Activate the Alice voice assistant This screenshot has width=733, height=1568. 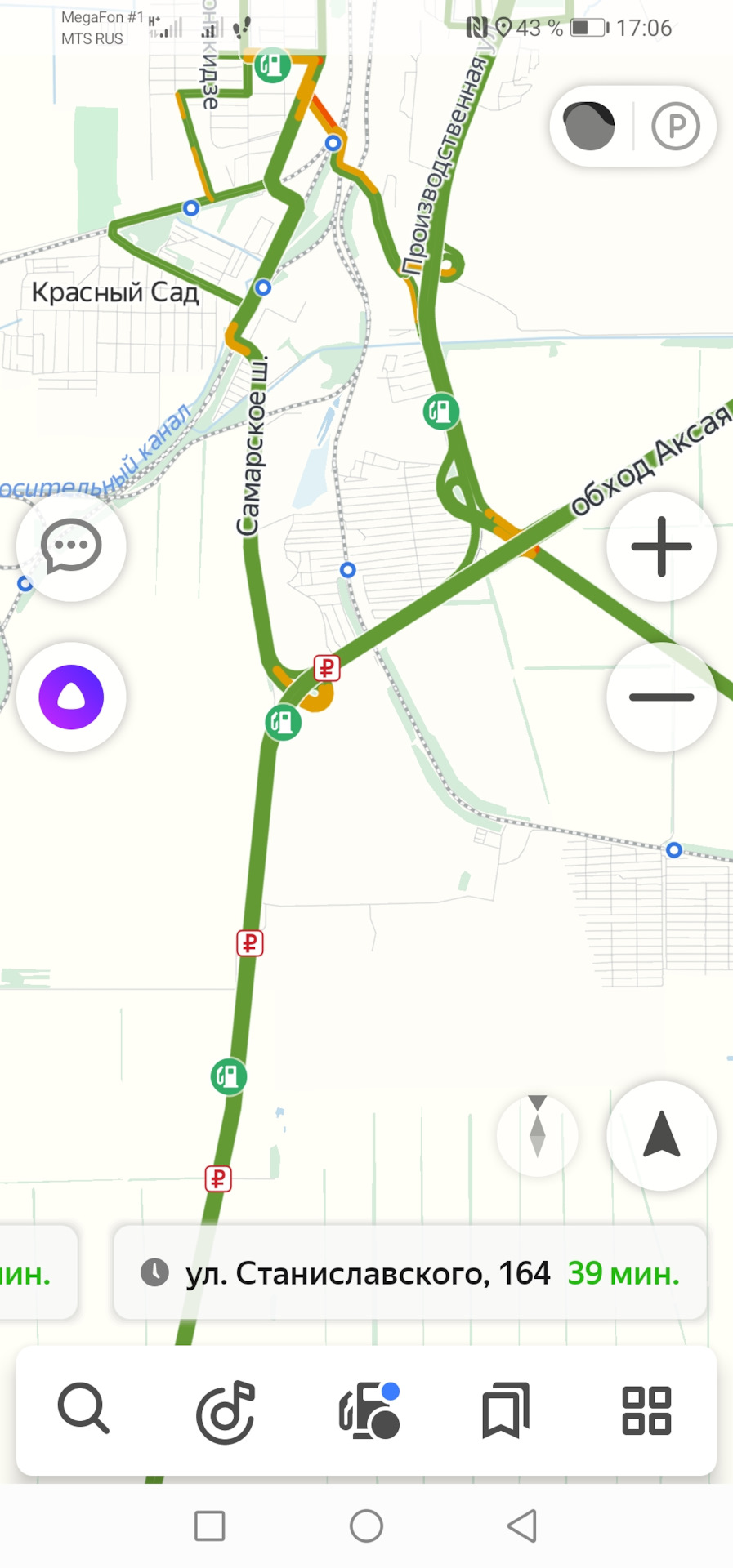click(71, 697)
